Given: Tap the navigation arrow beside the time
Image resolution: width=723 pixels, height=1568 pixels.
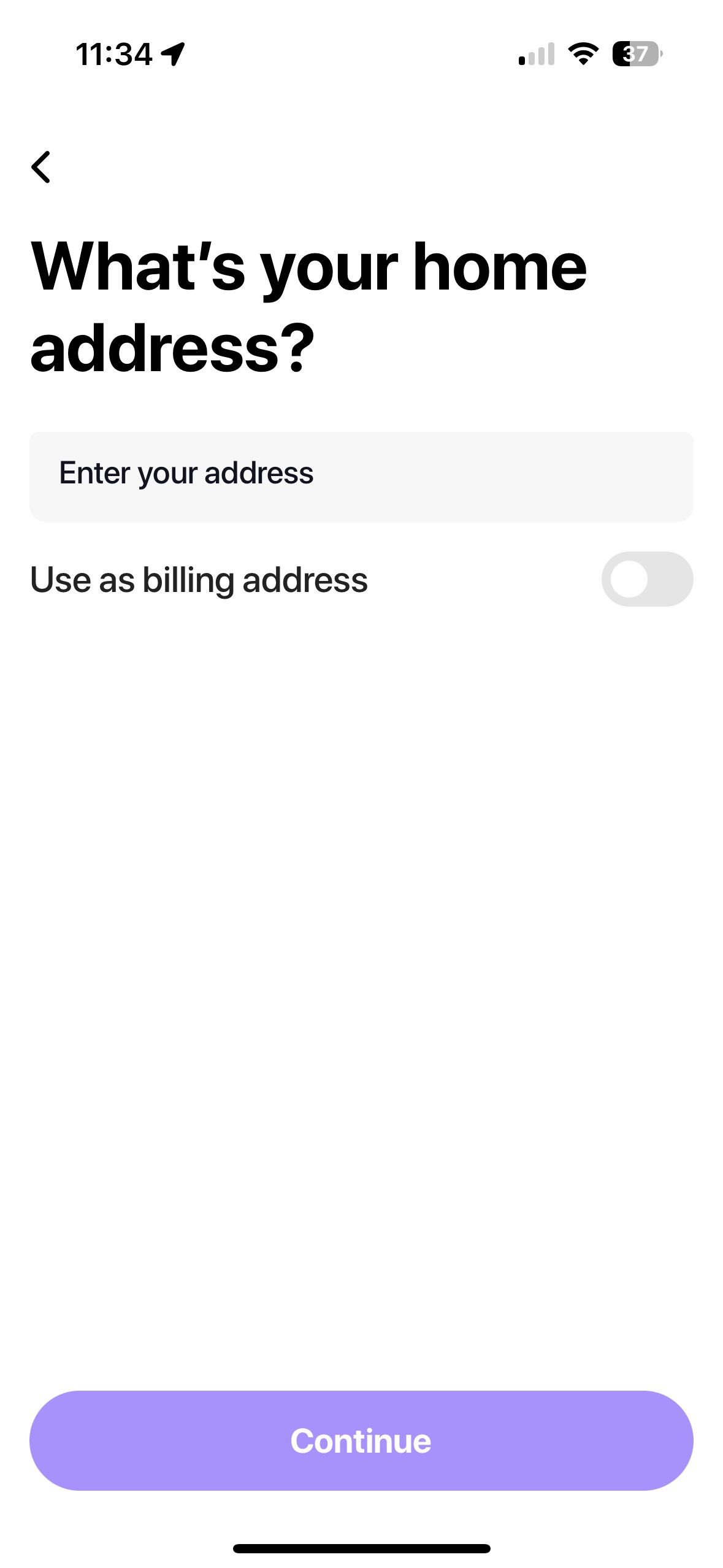Looking at the screenshot, I should pyautogui.click(x=174, y=54).
